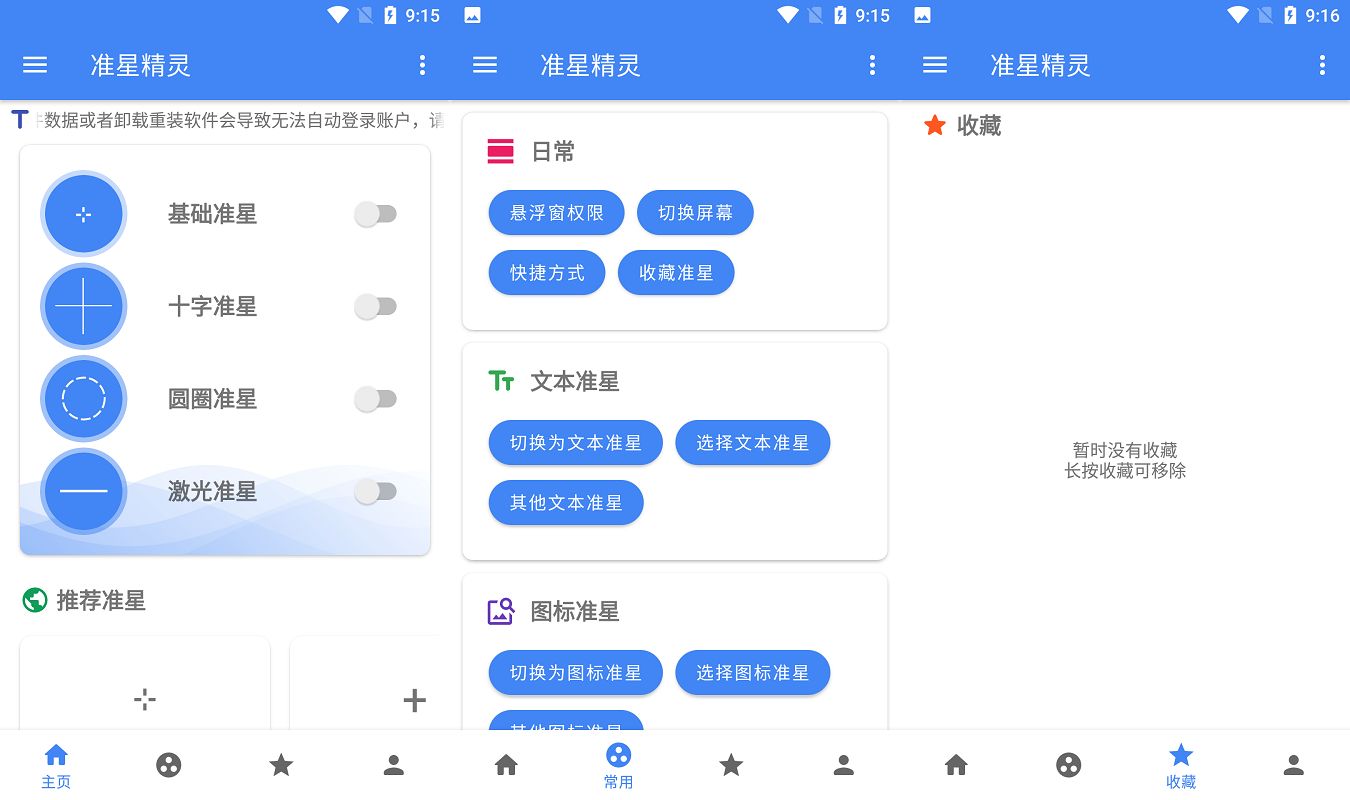This screenshot has width=1350, height=800.
Task: Open 快捷方式 under 日常
Action: click(x=547, y=273)
